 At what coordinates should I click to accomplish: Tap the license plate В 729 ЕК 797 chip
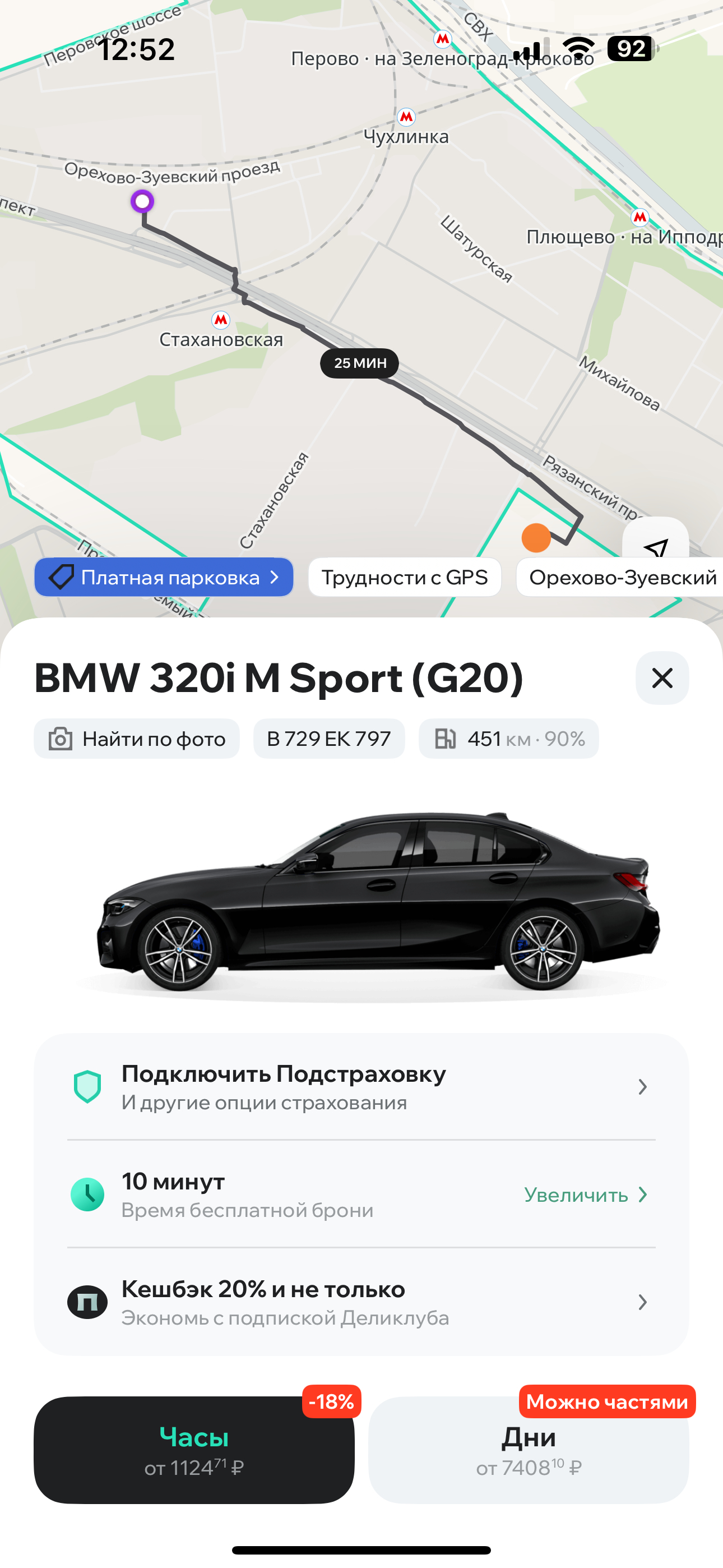coord(328,739)
